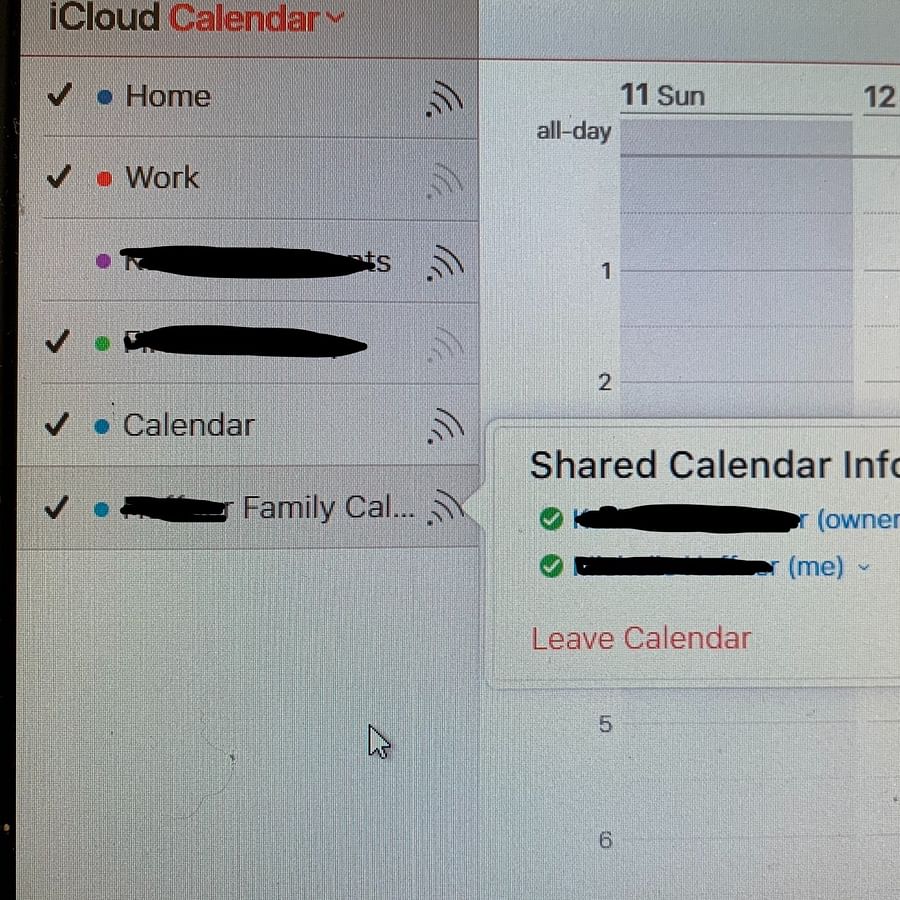
Task: Tap the share icon beside Family Calendar
Action: (446, 509)
